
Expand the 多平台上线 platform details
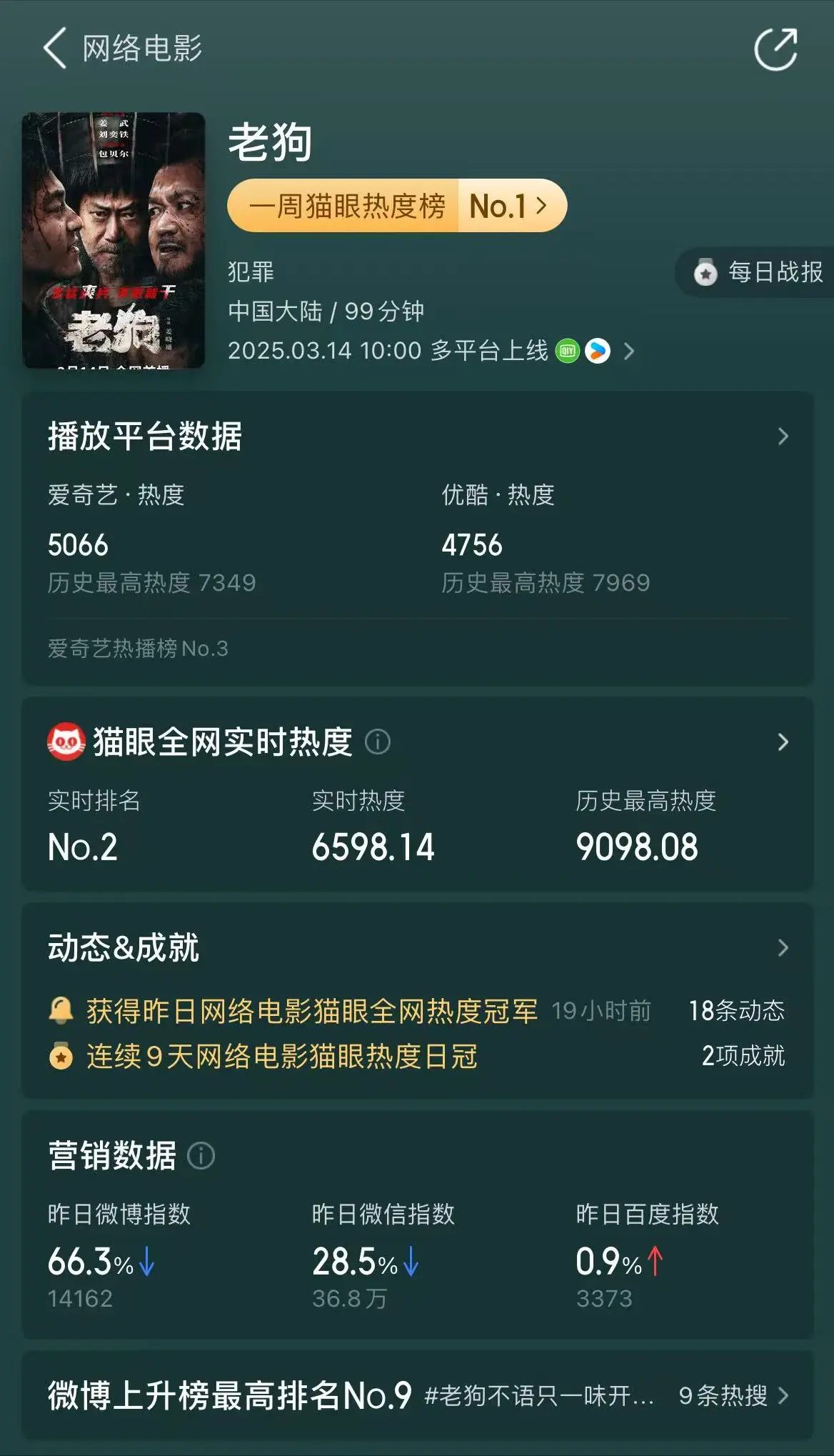(x=628, y=351)
